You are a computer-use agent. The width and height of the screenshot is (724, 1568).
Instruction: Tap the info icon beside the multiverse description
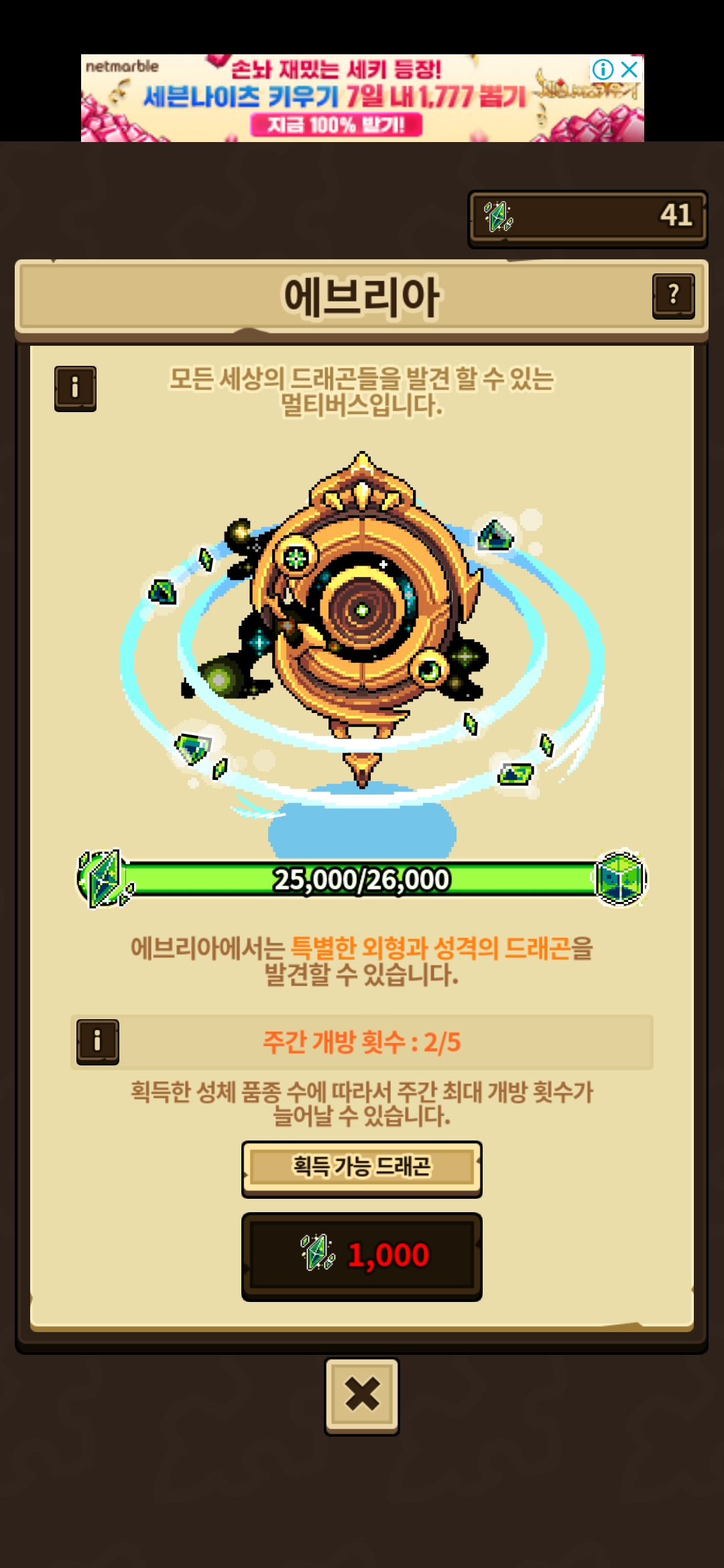(x=75, y=389)
